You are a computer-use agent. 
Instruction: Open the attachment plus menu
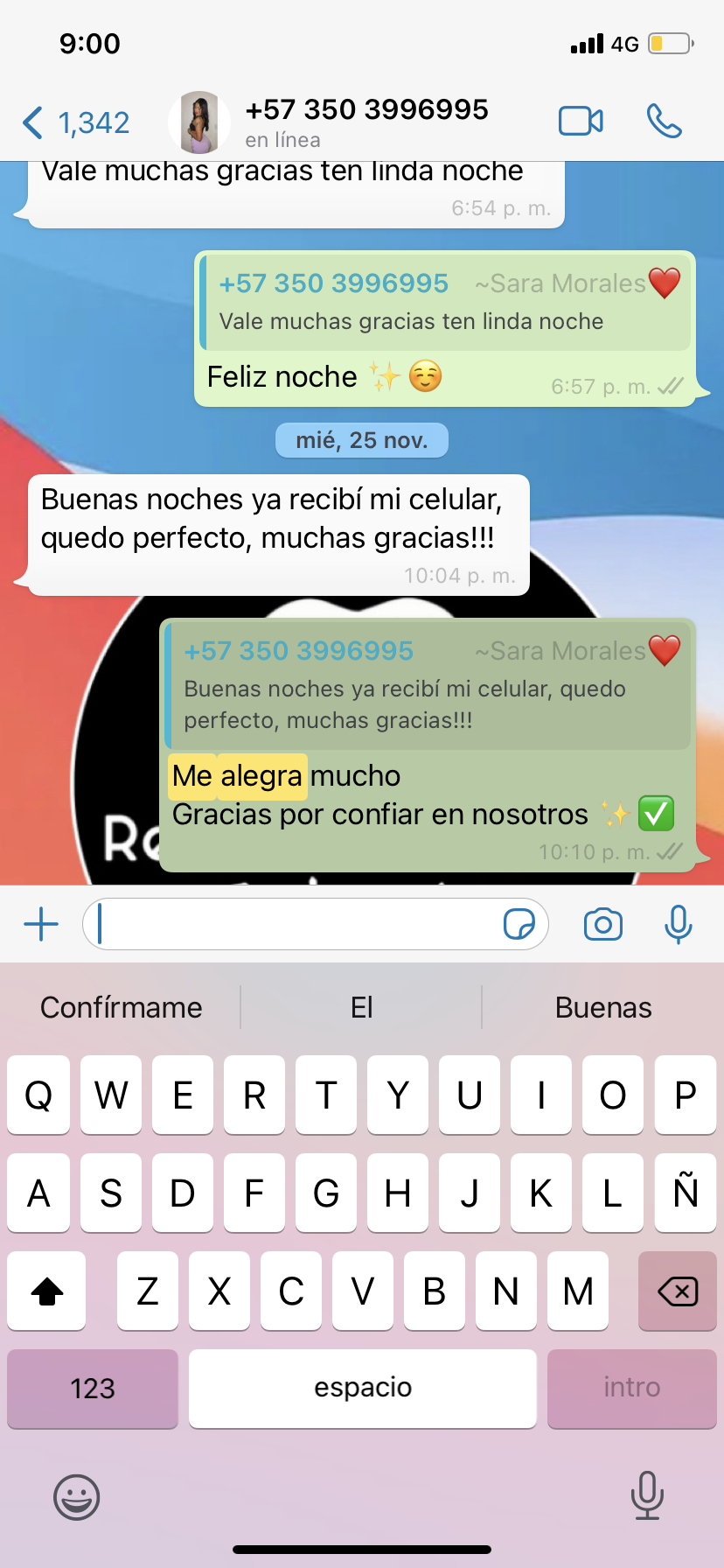[x=41, y=924]
